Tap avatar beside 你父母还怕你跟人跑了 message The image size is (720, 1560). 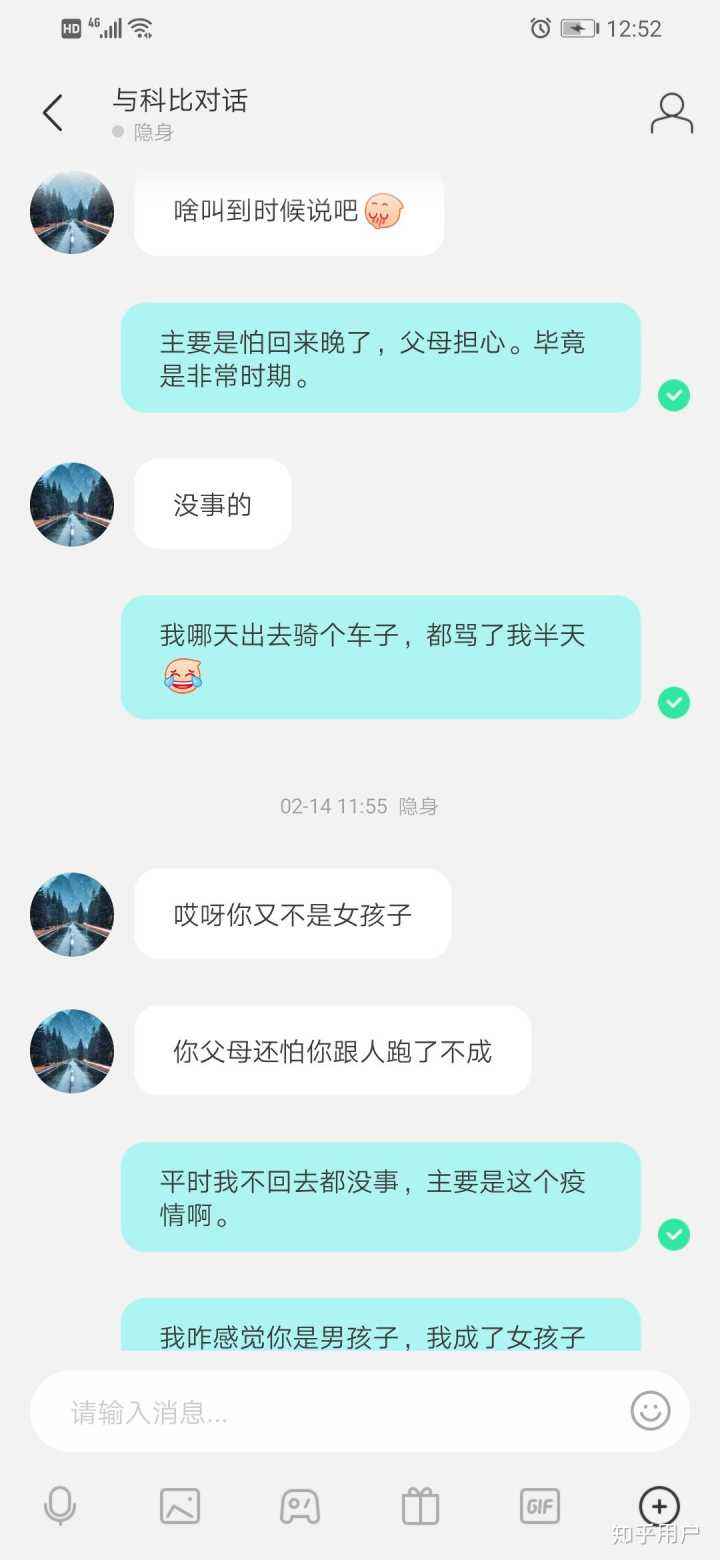pos(71,1051)
